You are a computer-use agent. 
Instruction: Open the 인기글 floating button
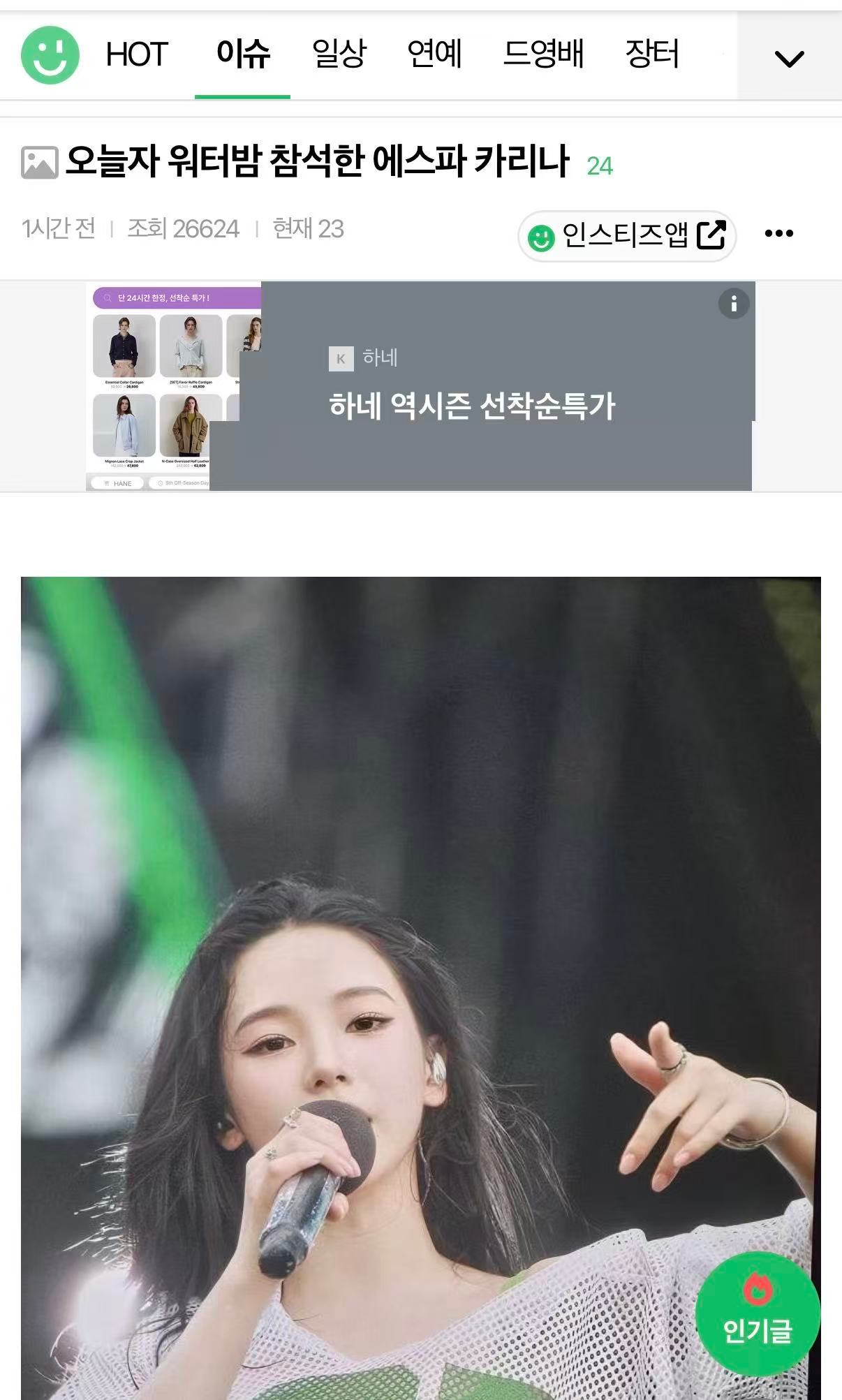(x=758, y=1314)
